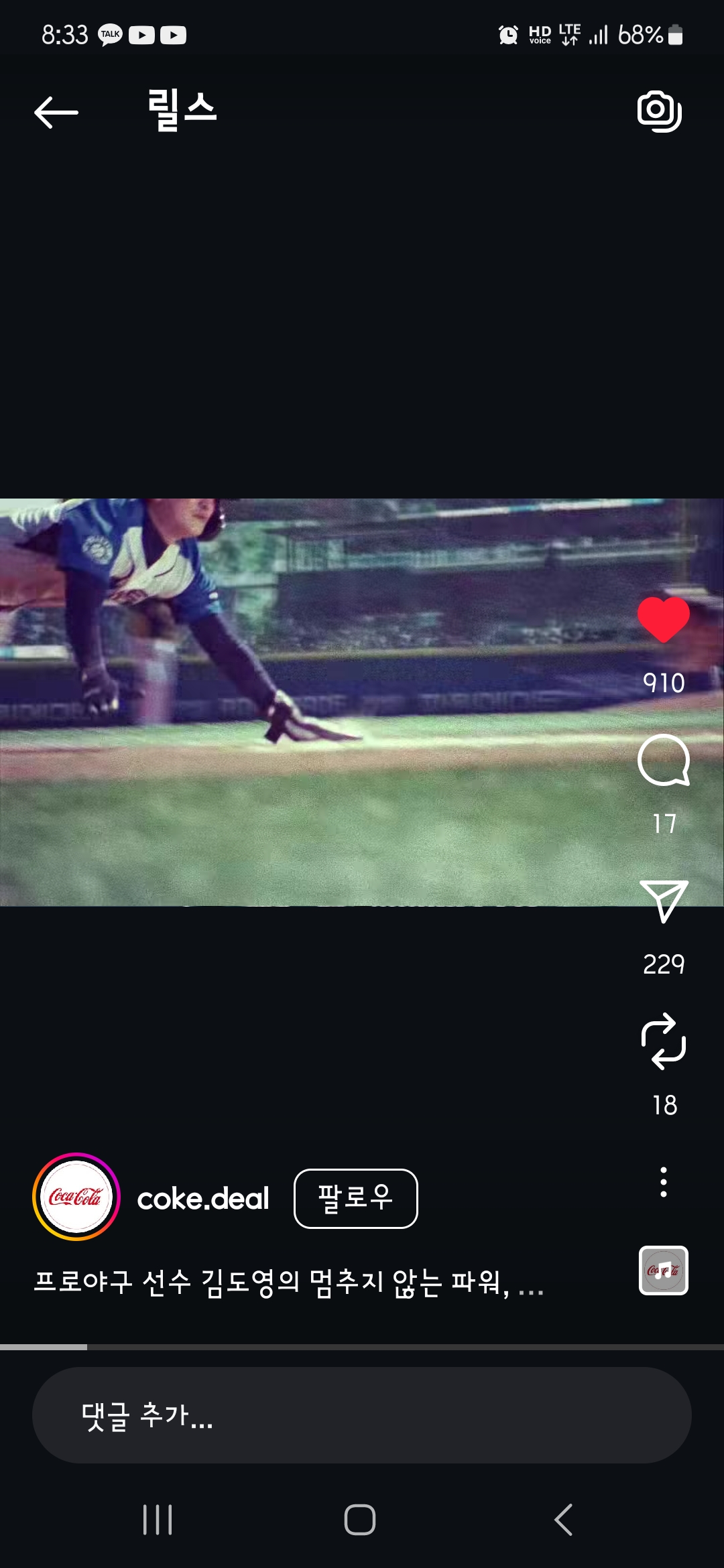Repost this reel
Viewport: 724px width, 1568px height.
663,1041
